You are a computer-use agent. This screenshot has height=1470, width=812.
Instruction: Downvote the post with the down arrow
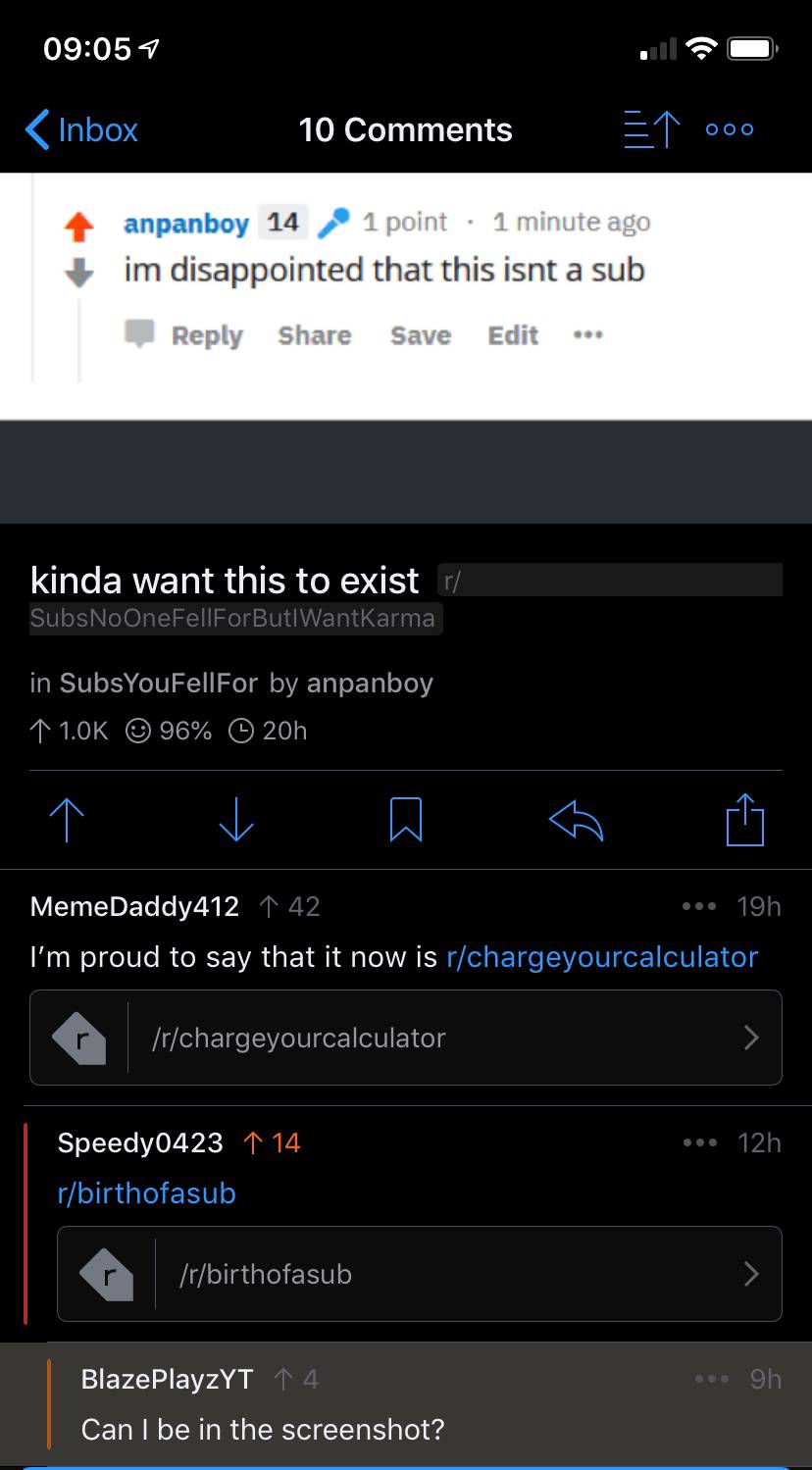point(235,820)
